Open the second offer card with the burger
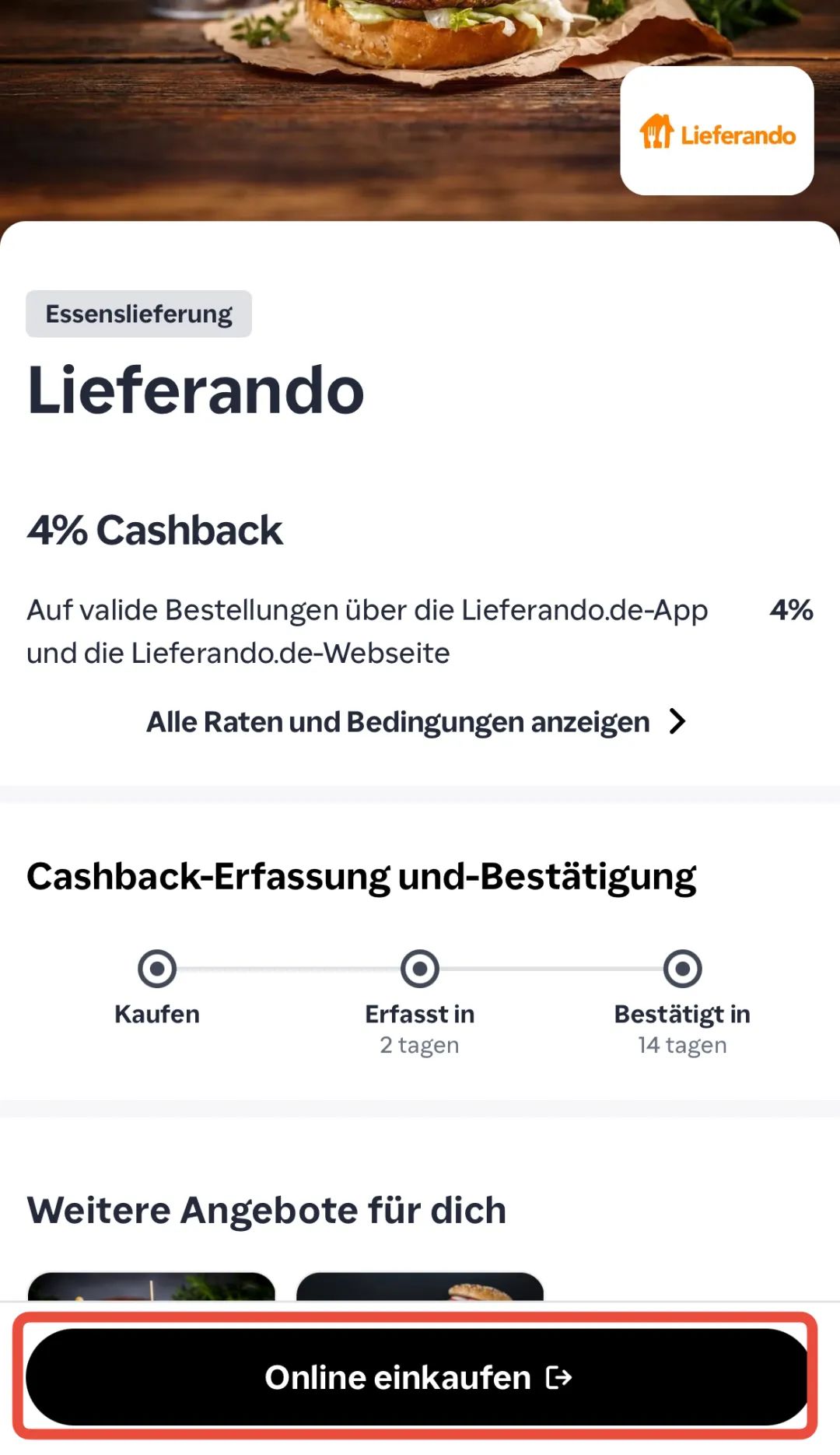 [x=420, y=1286]
